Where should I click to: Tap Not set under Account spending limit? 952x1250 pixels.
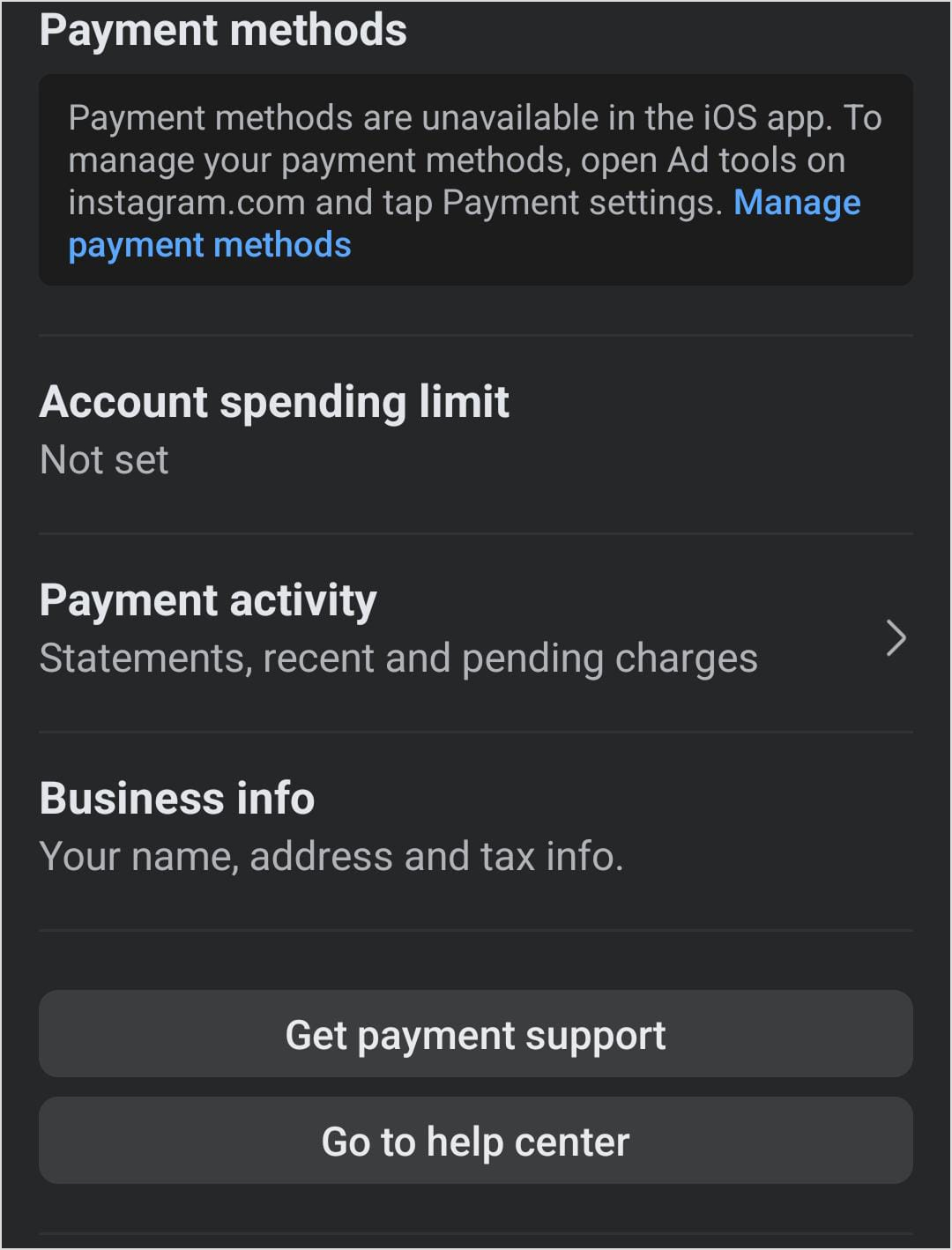click(103, 458)
